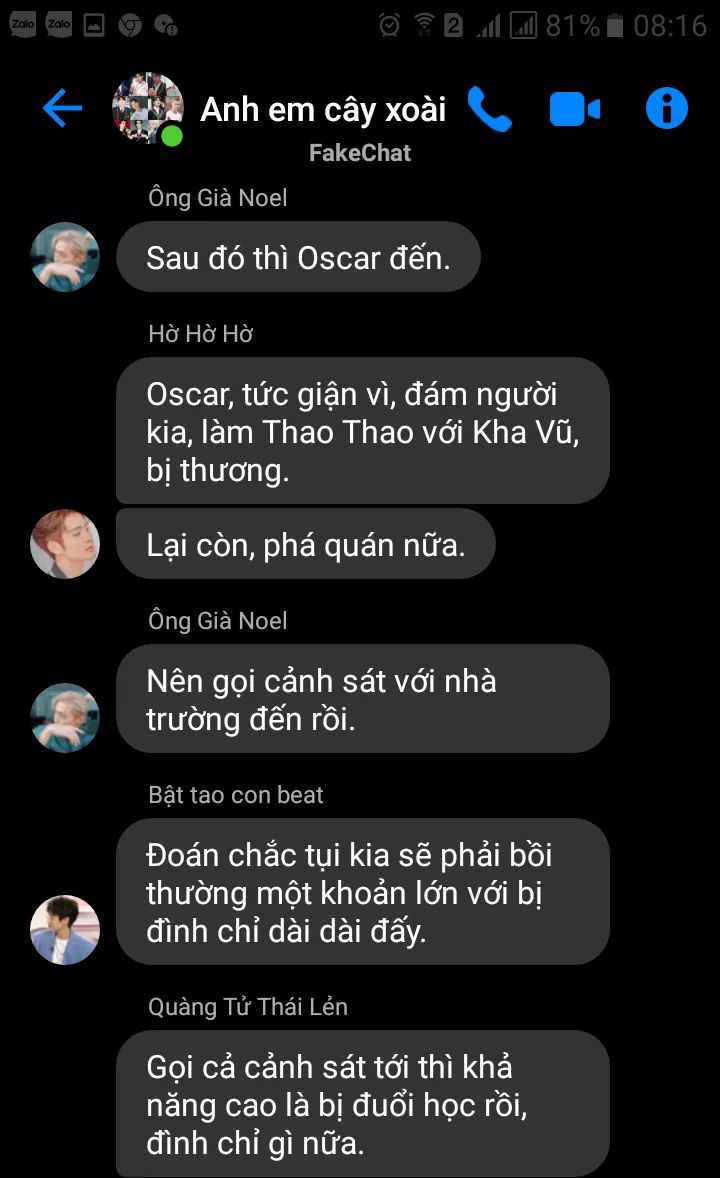Image resolution: width=720 pixels, height=1178 pixels.
Task: Open the Bật tao con beat sender avatar
Action: tap(65, 929)
